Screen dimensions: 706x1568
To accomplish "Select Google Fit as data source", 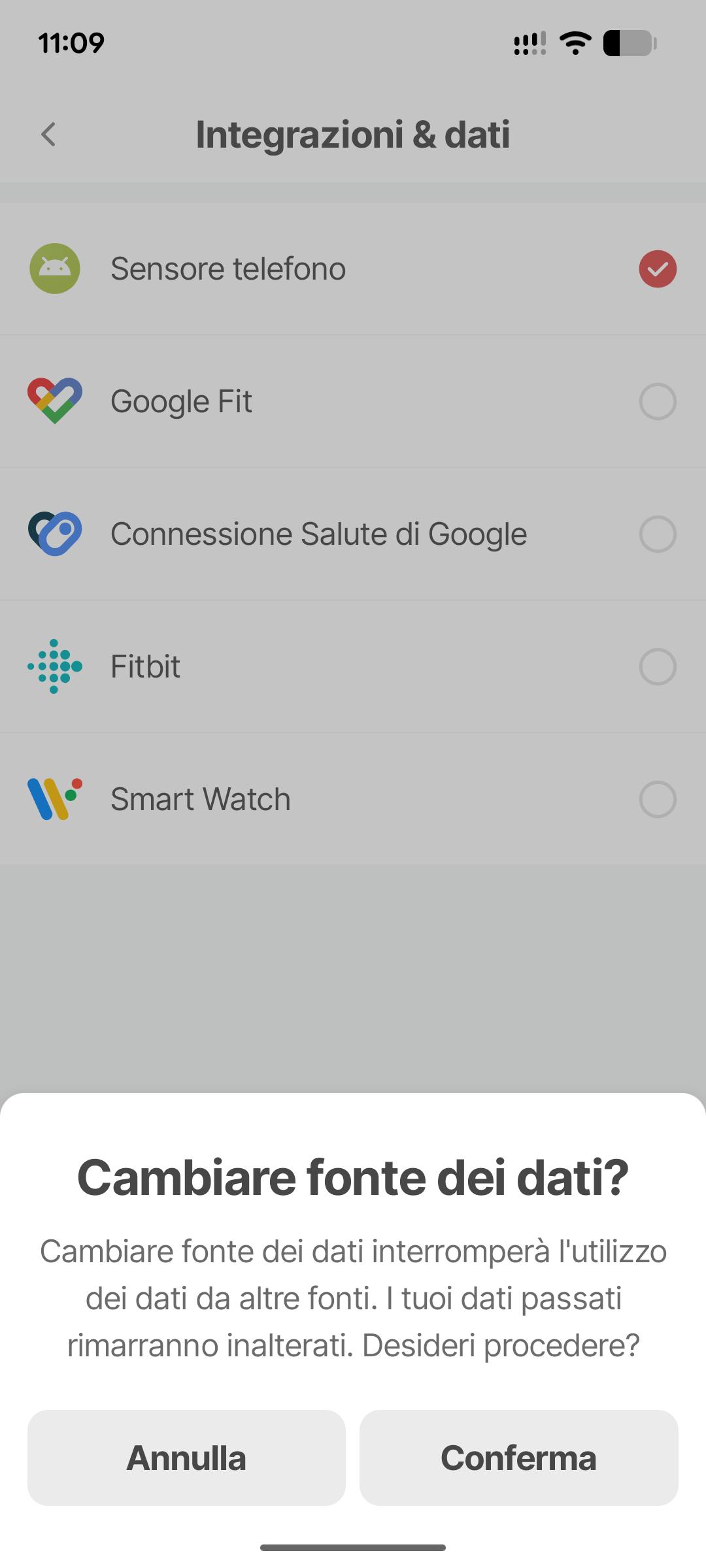I will (657, 401).
